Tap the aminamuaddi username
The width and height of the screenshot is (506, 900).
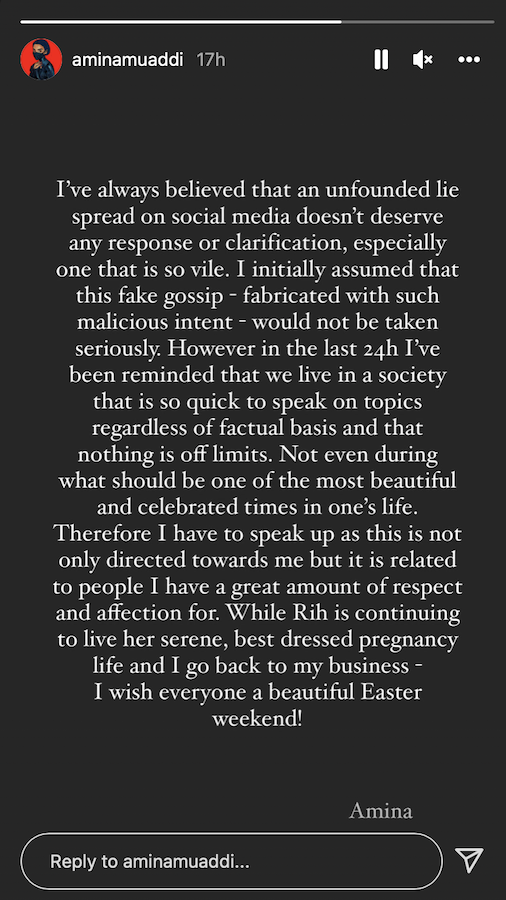click(128, 59)
